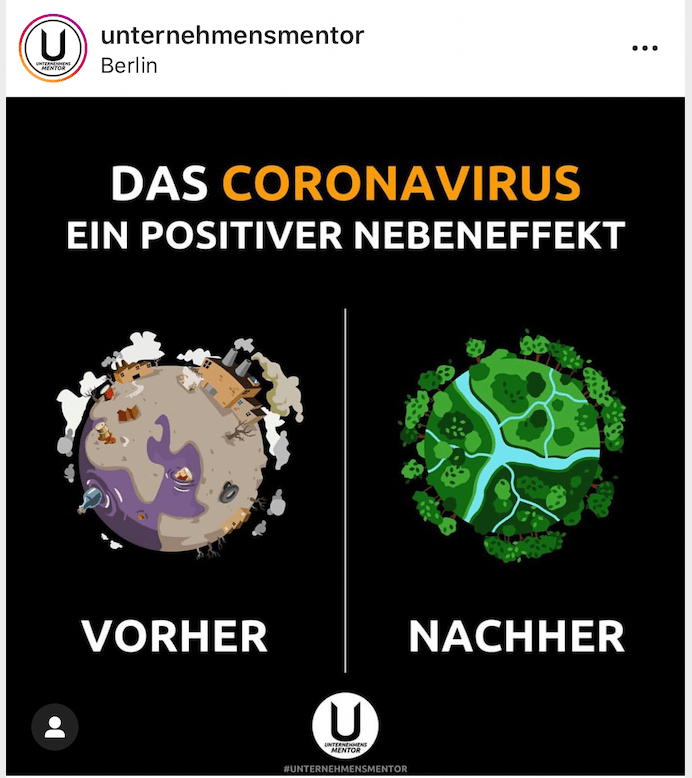Open unternehmensmentor's profile picture
Image resolution: width=692 pixels, height=778 pixels.
(x=52, y=48)
